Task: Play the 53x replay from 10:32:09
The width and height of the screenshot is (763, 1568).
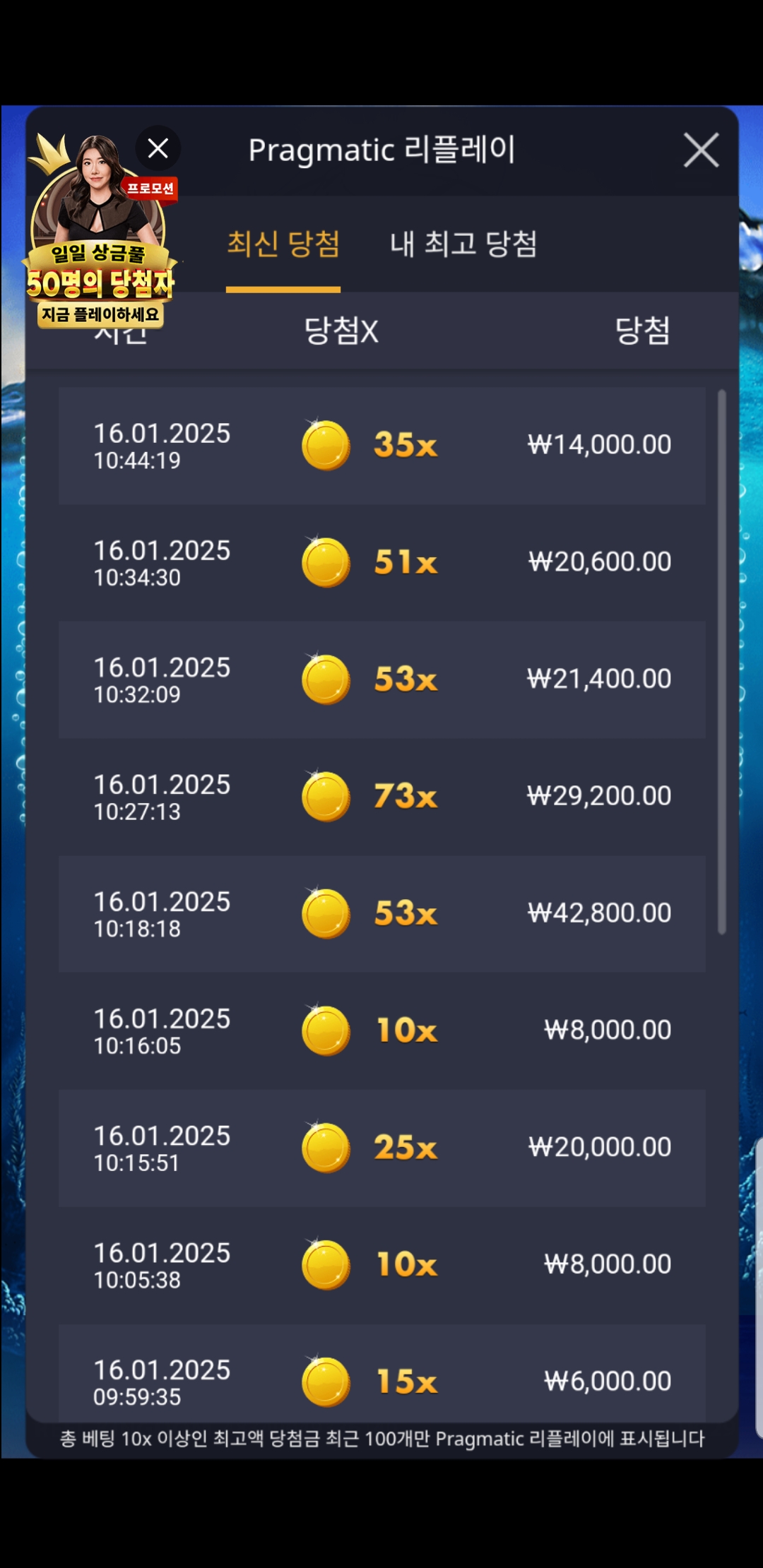Action: (x=381, y=679)
